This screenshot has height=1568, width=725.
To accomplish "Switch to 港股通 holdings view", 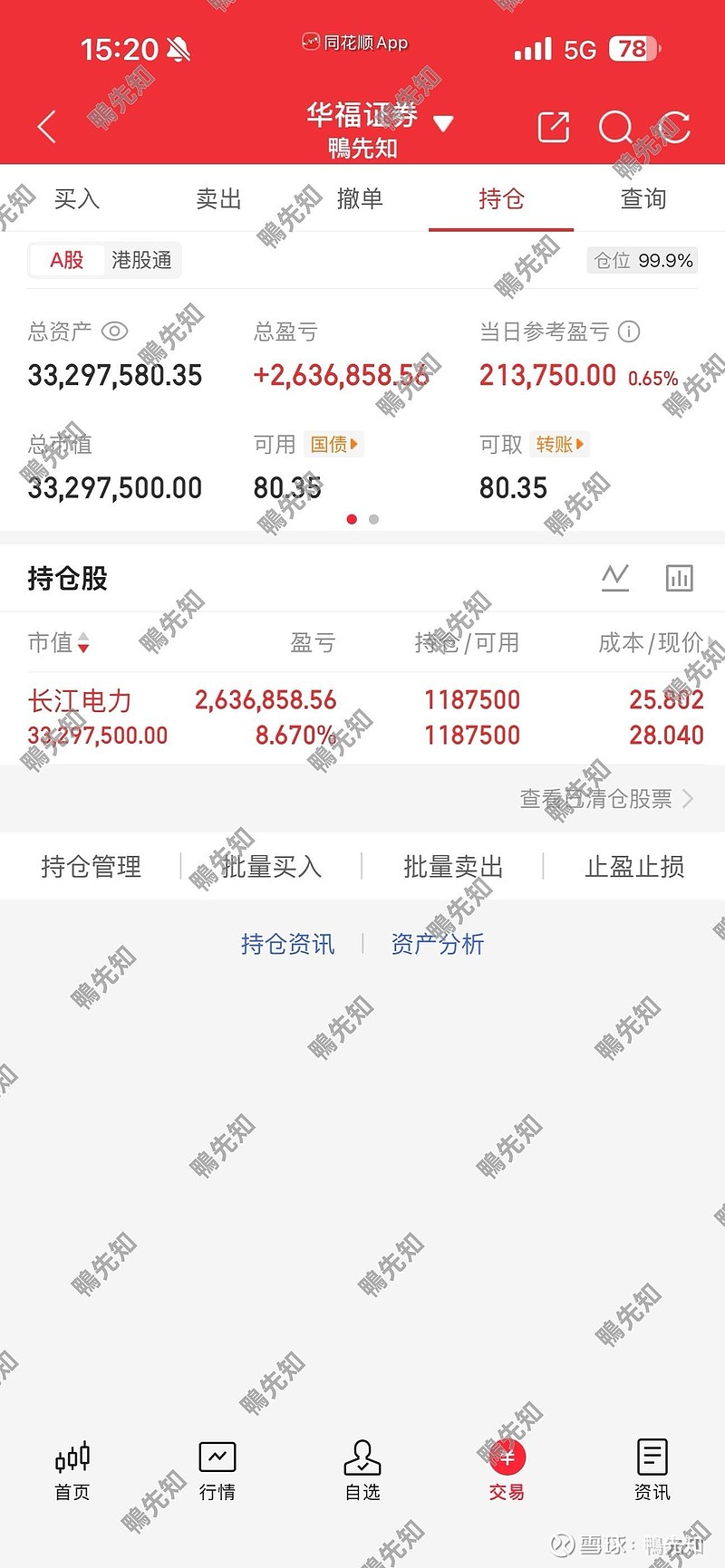I will (141, 260).
